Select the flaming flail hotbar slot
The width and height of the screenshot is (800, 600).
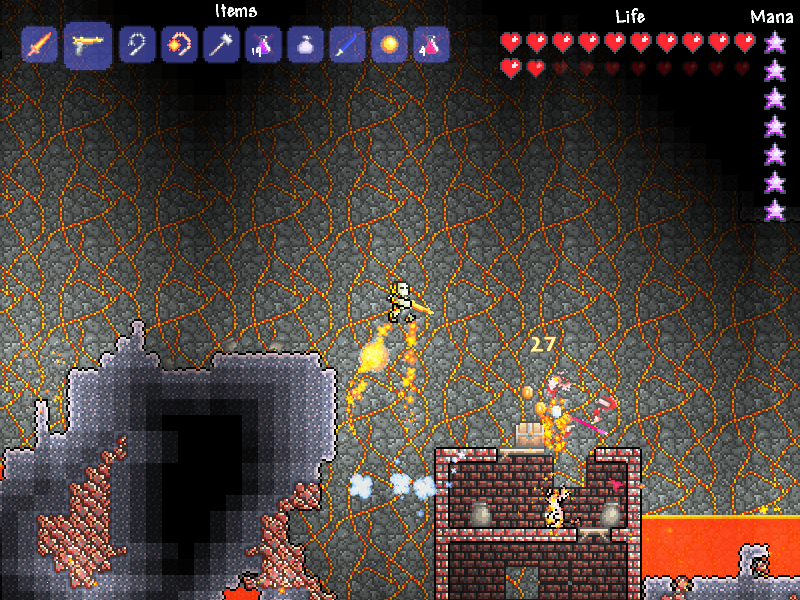[179, 45]
